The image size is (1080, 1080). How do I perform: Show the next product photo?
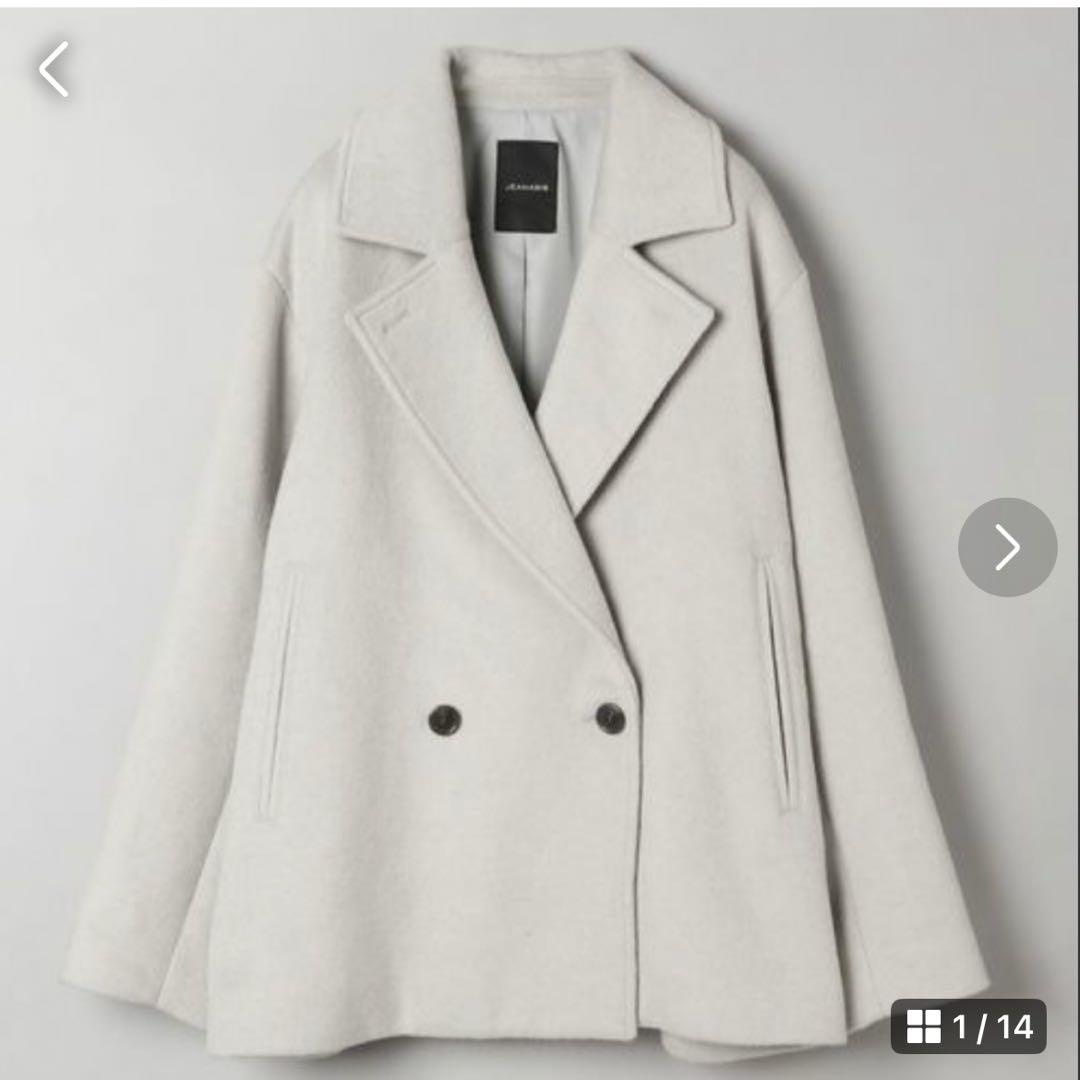click(1007, 547)
